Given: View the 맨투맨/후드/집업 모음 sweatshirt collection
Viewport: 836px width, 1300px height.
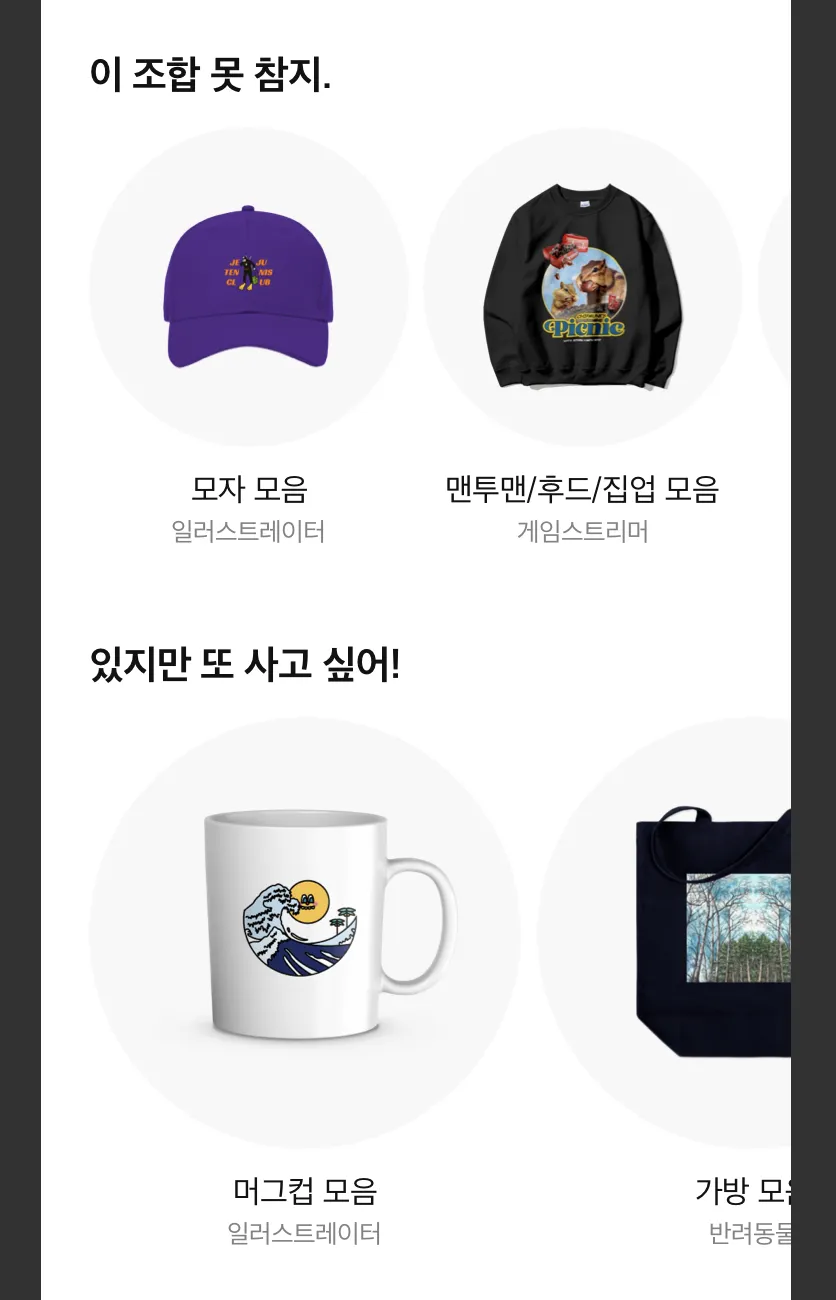Looking at the screenshot, I should click(582, 287).
